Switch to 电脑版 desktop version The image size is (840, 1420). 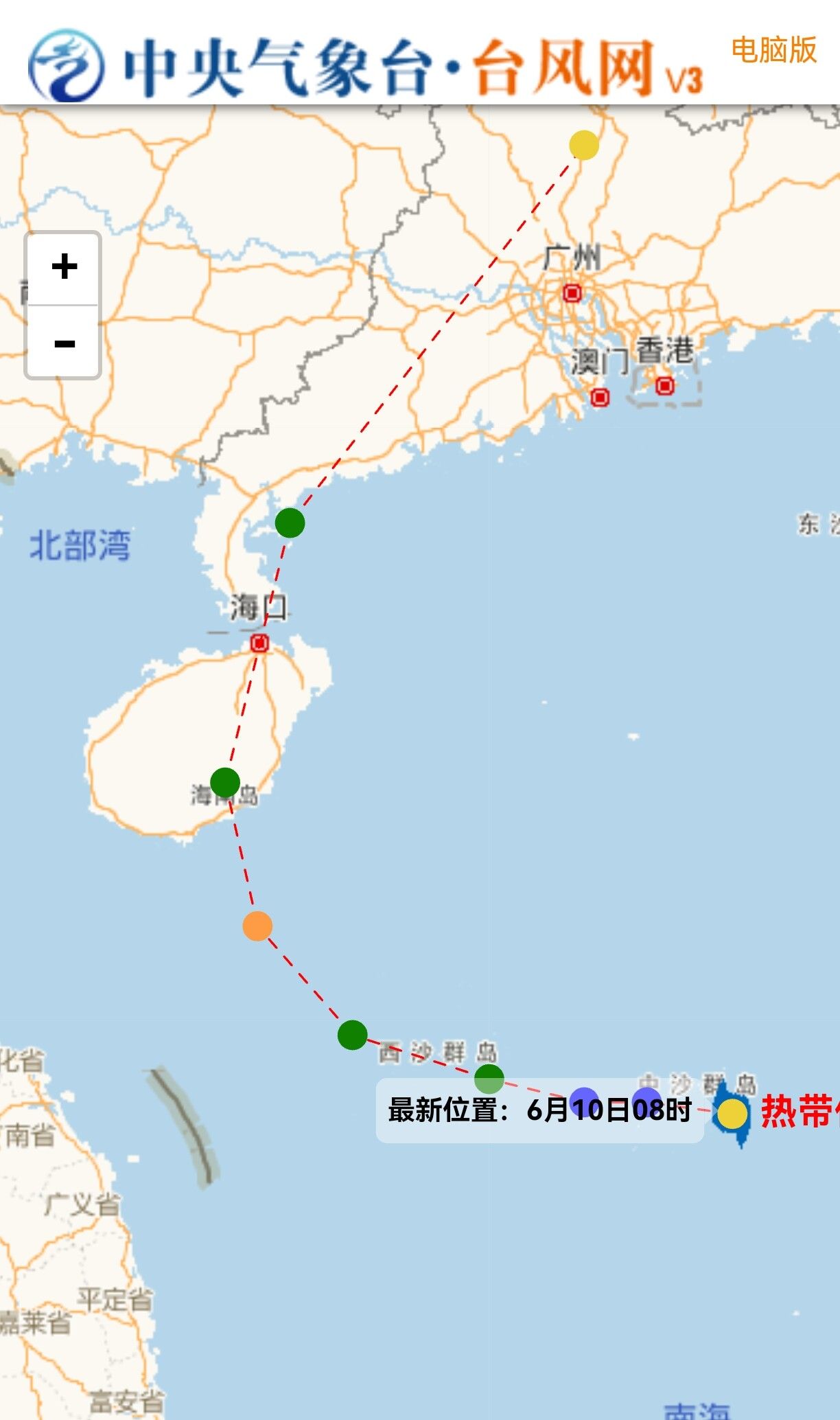[x=773, y=50]
